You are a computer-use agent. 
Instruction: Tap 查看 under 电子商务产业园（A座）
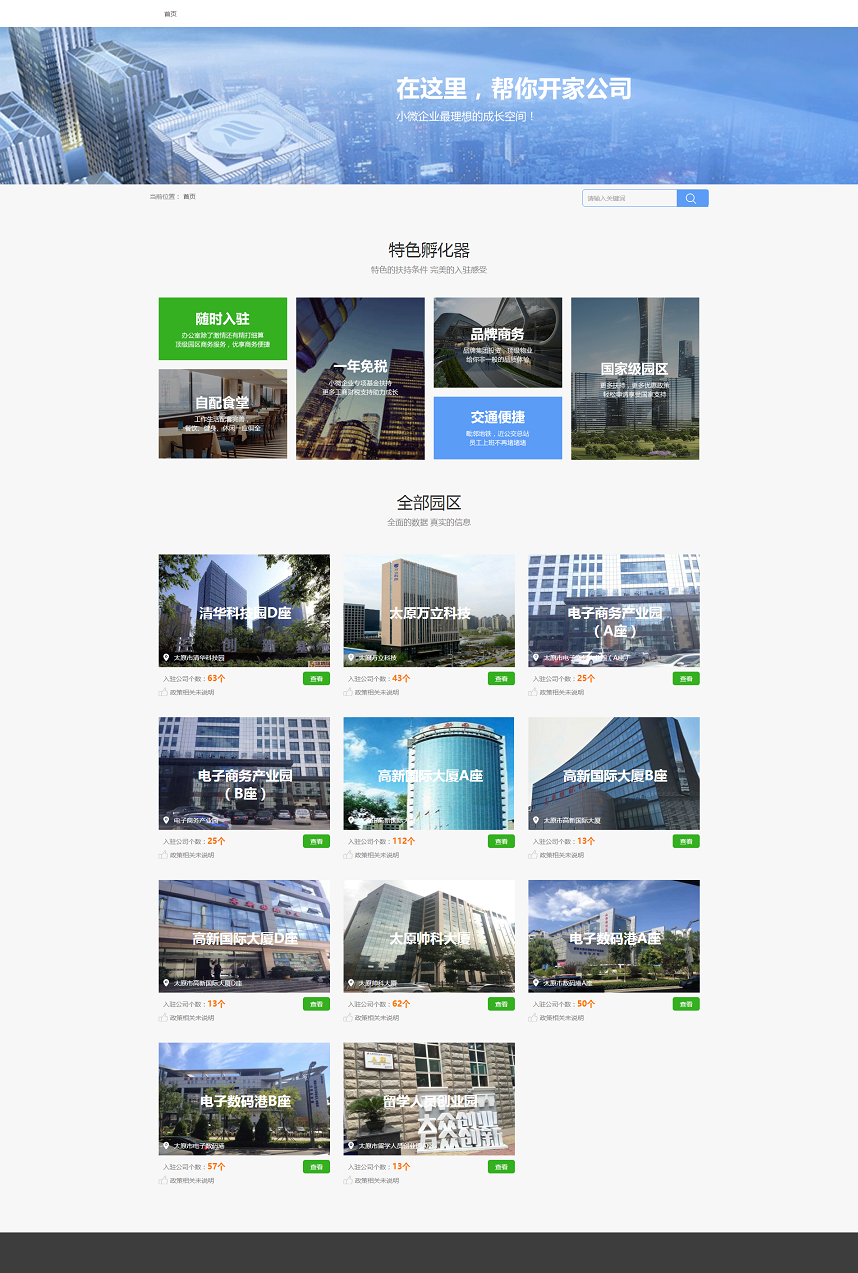coord(686,679)
